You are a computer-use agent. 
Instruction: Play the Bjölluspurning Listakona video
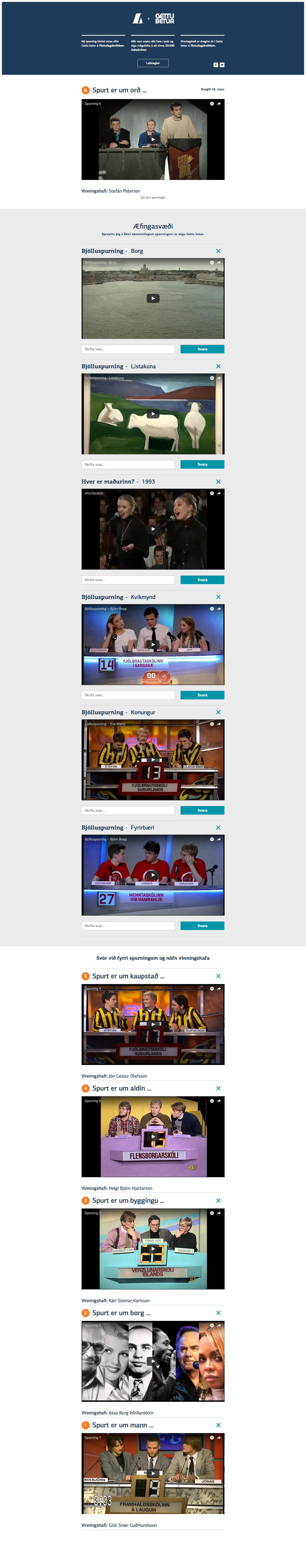click(153, 414)
